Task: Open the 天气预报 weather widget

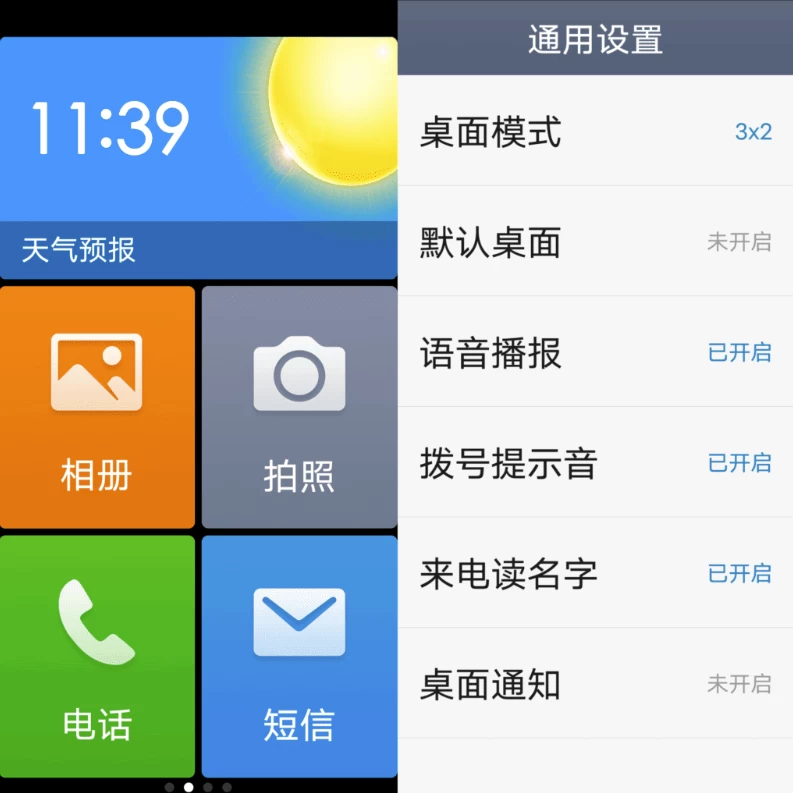Action: [198, 158]
